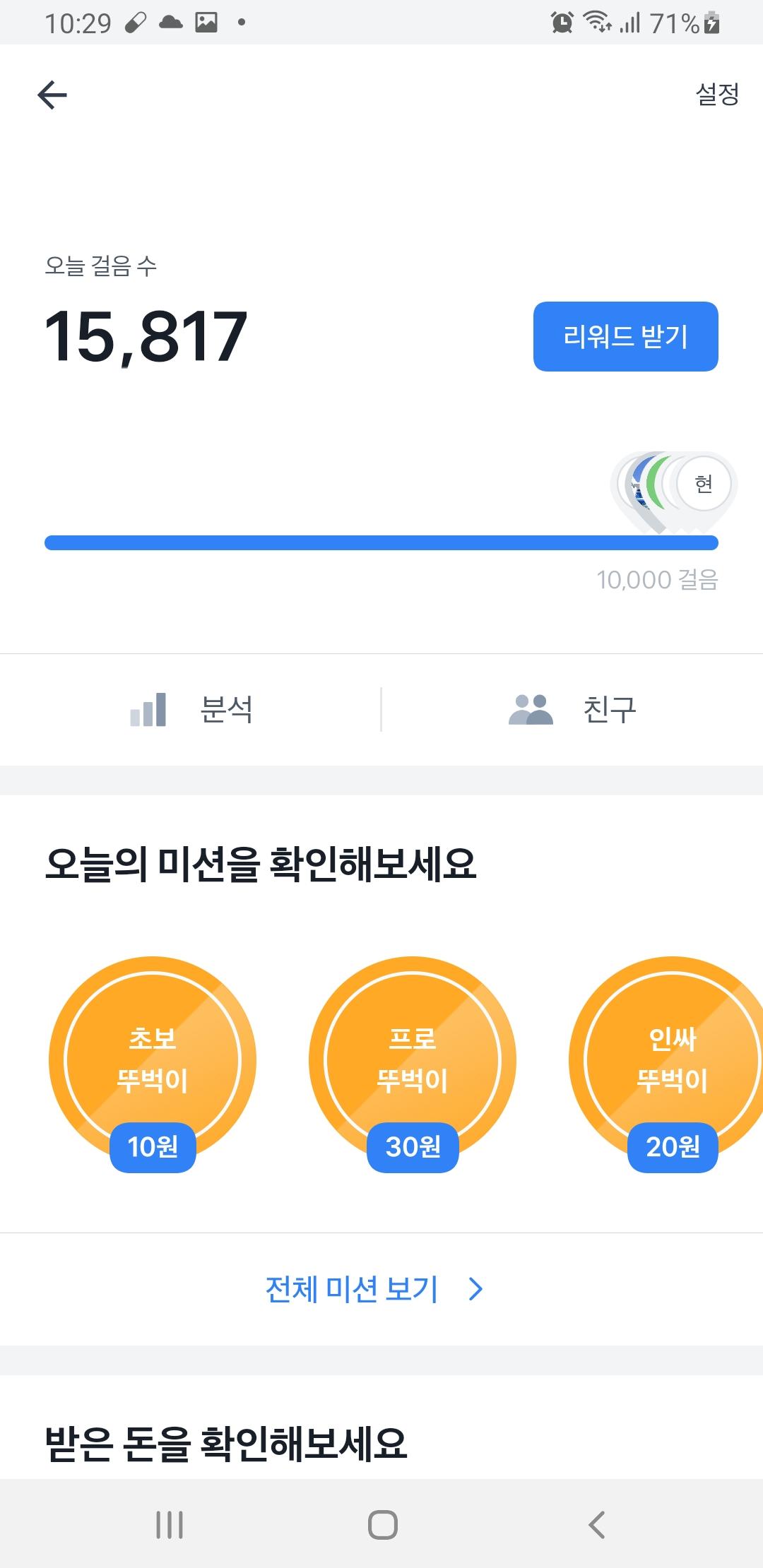Tap the friend avatar marker labeled 현

704,485
